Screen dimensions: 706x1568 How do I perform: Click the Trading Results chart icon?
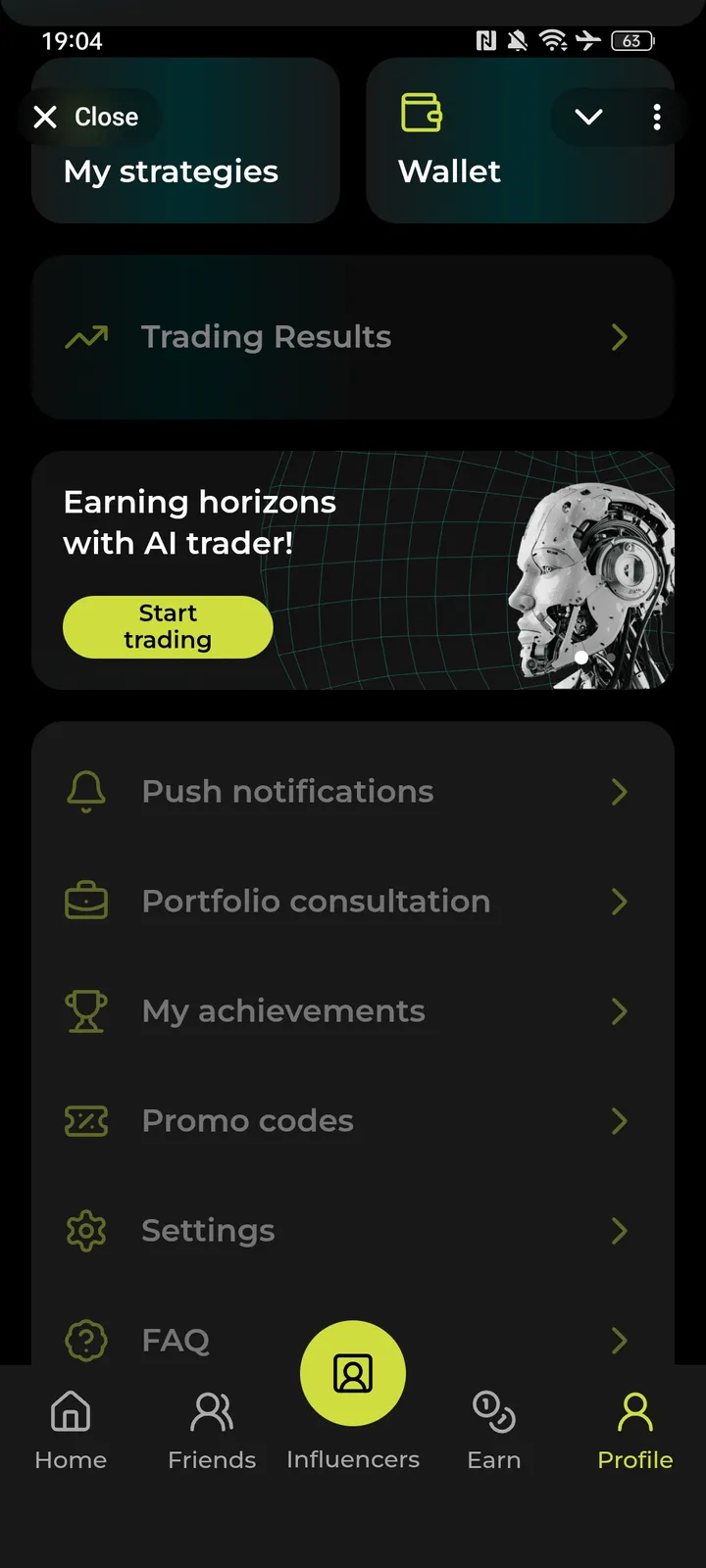(x=86, y=336)
